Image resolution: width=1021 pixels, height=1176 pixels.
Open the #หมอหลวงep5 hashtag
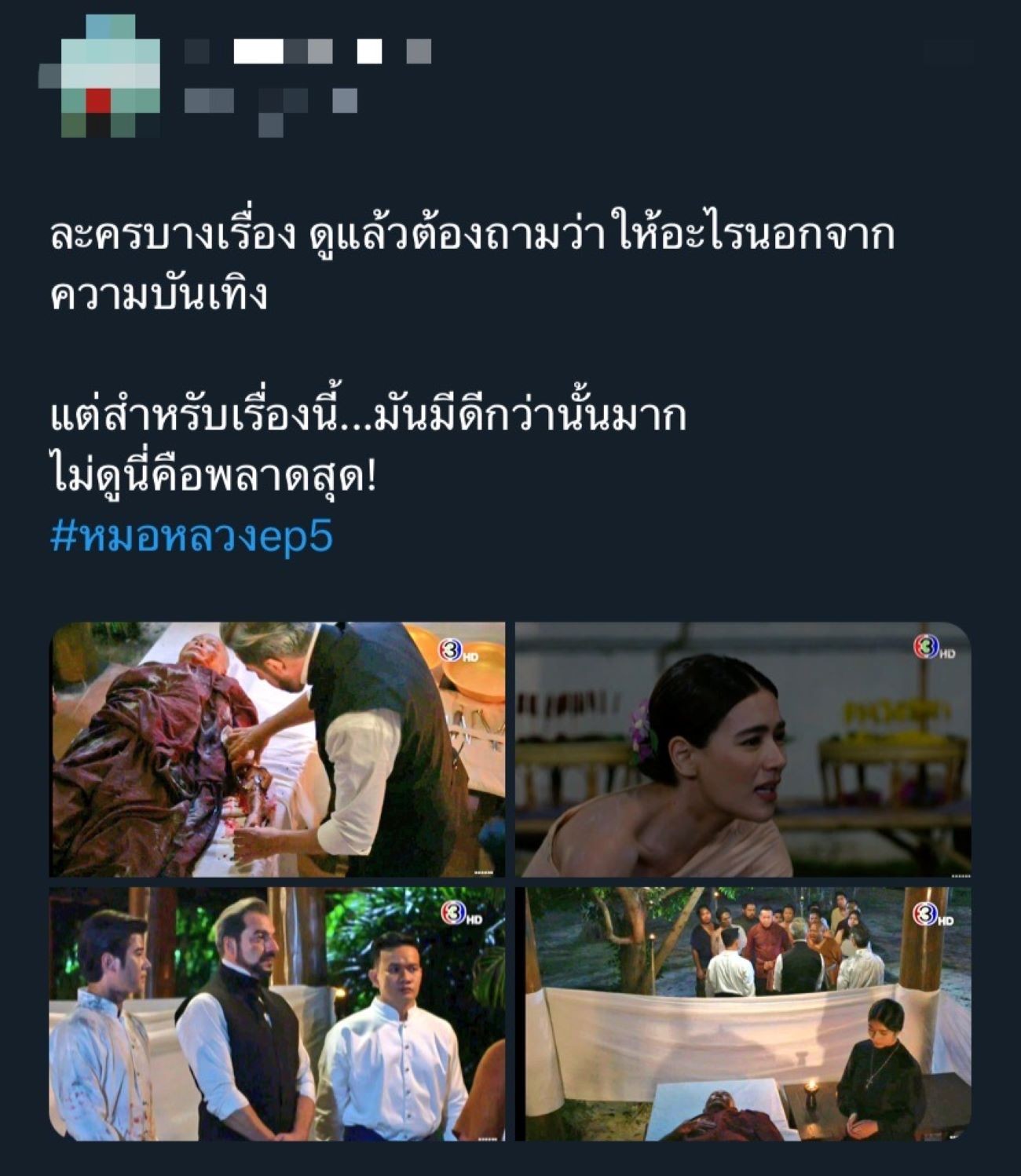click(x=192, y=537)
